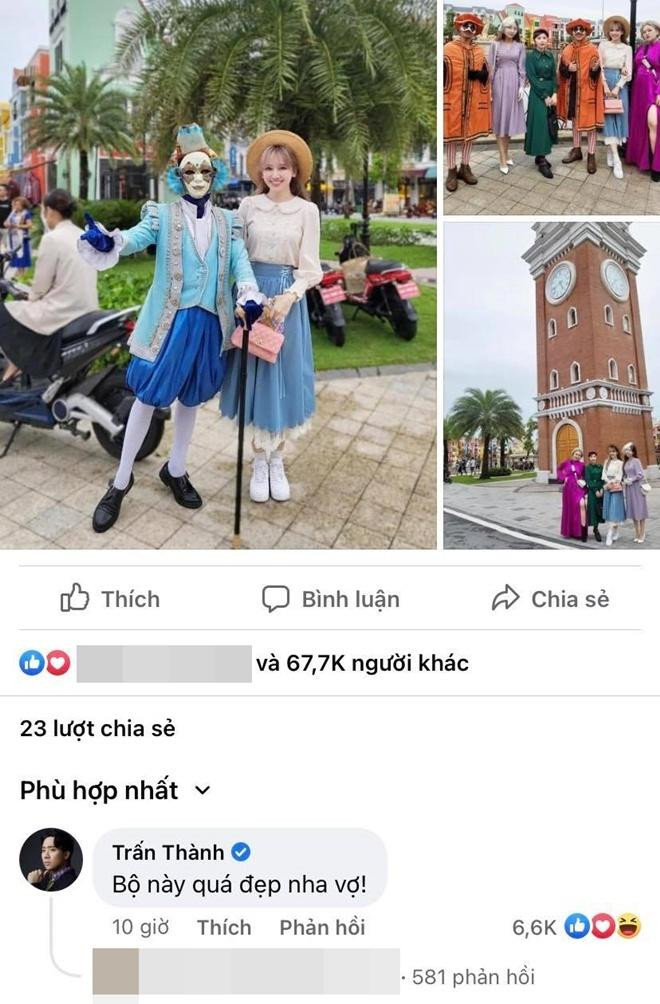The width and height of the screenshot is (660, 1004).
Task: Tap Bình luận to comment on post
Action: click(x=330, y=599)
